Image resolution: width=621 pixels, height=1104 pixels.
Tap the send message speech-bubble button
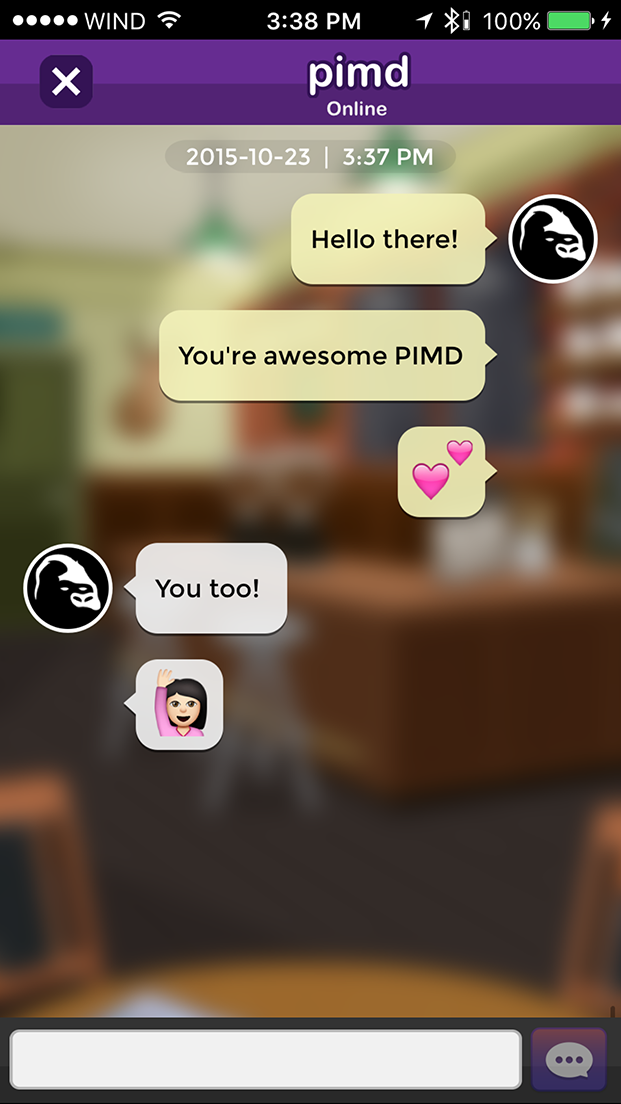569,1059
